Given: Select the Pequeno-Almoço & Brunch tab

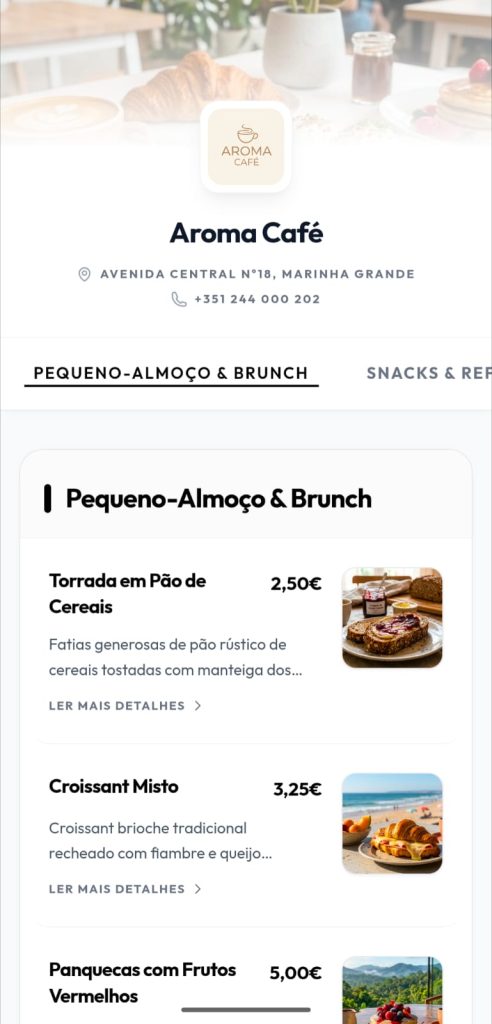Looking at the screenshot, I should pyautogui.click(x=171, y=373).
